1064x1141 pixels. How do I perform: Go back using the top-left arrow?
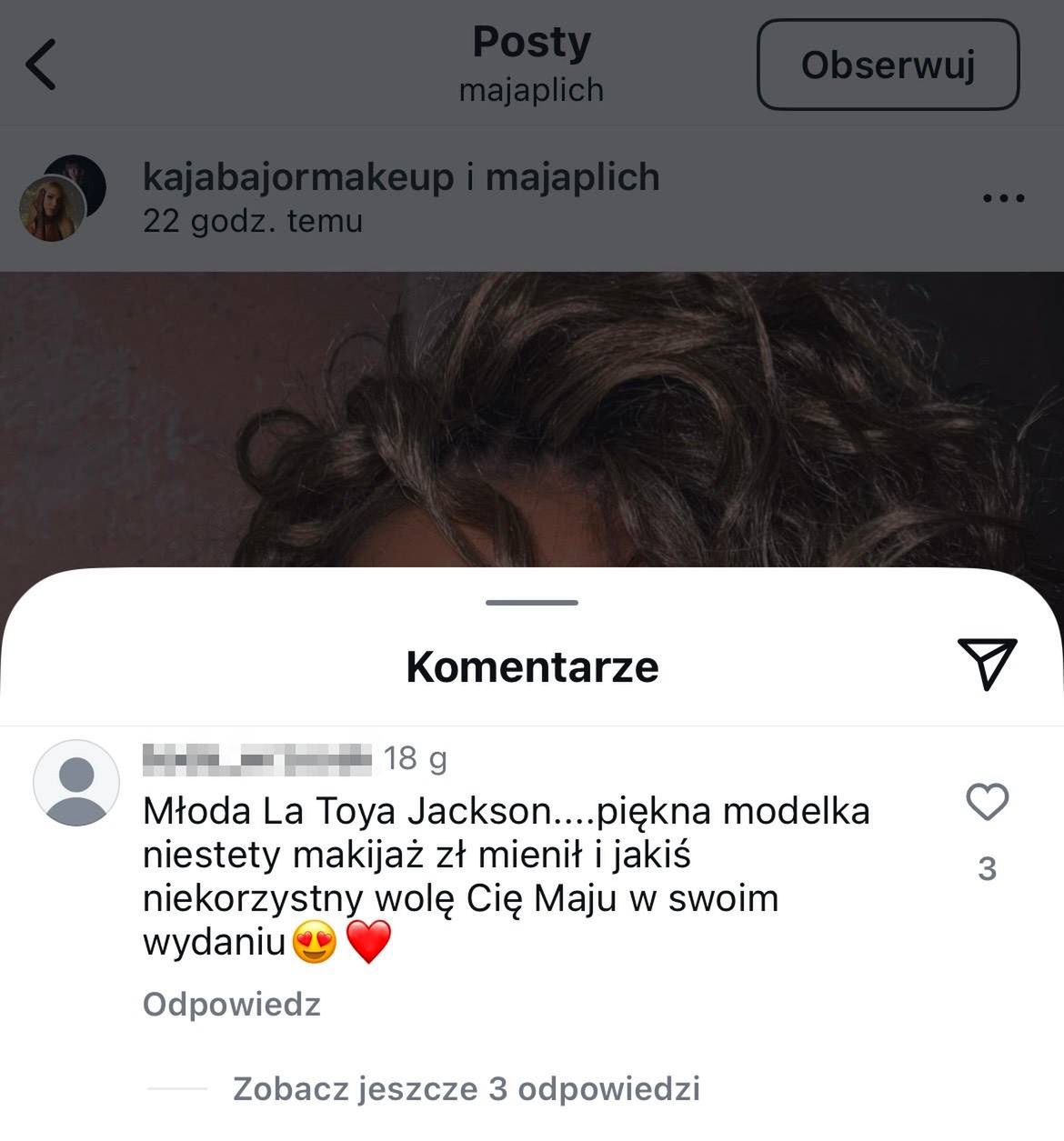[42, 65]
